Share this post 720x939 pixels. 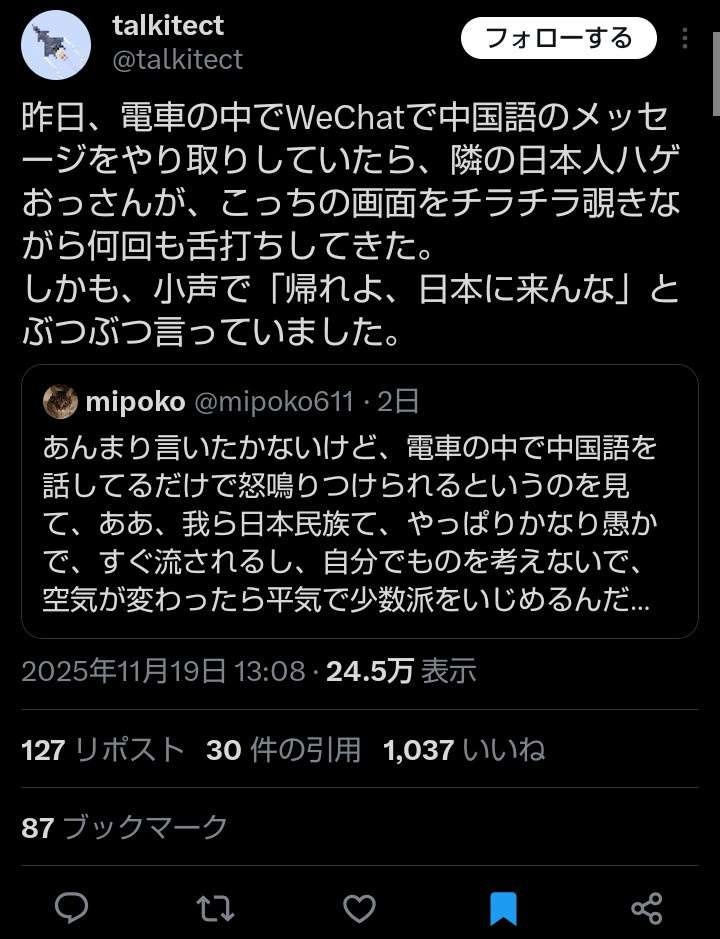point(647,908)
